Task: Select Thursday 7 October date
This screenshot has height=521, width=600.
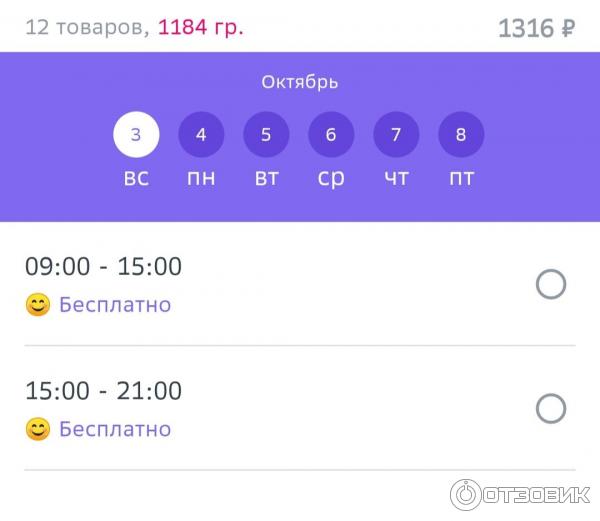Action: (396, 135)
